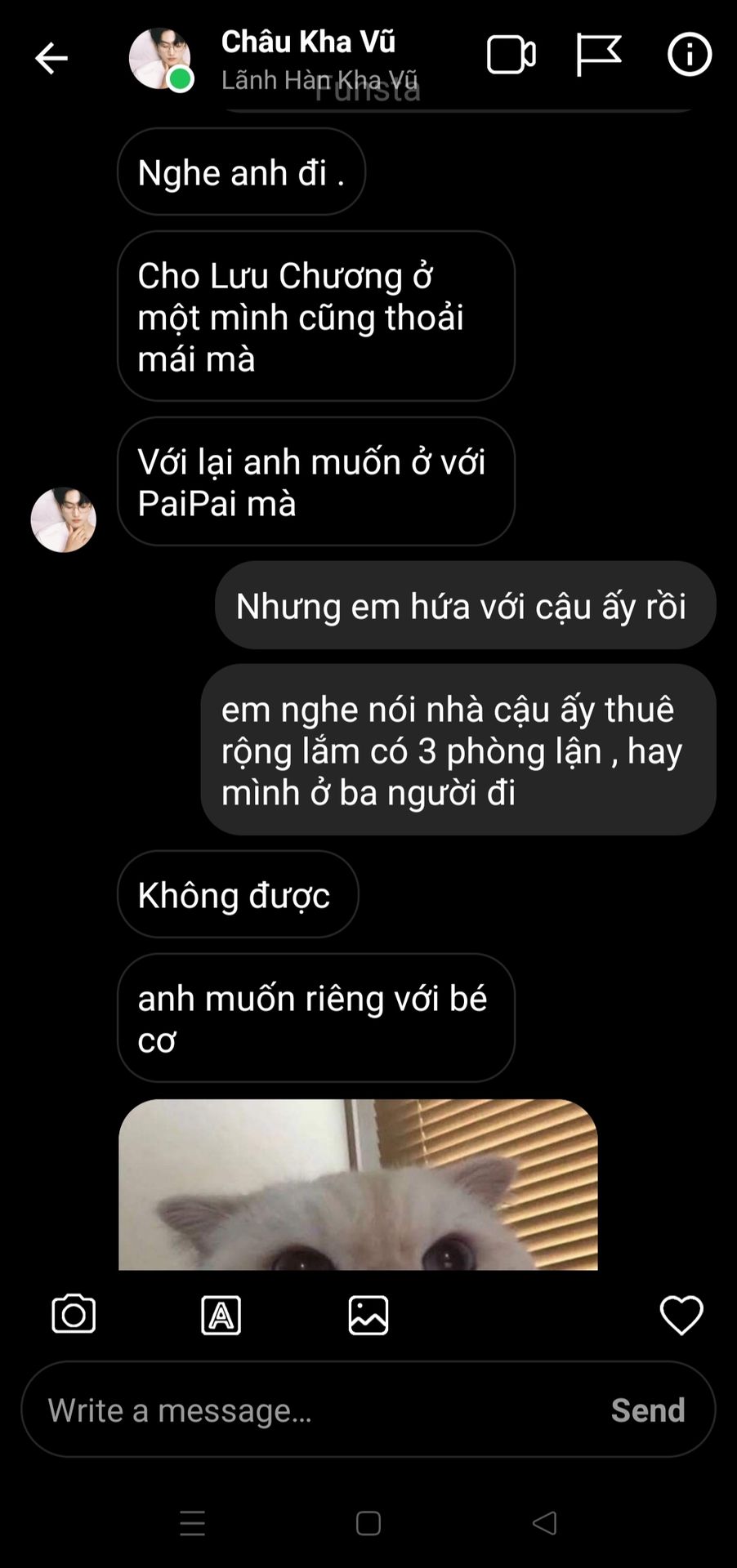This screenshot has height=1568, width=737.
Task: Go to the system home screen
Action: tap(368, 1523)
